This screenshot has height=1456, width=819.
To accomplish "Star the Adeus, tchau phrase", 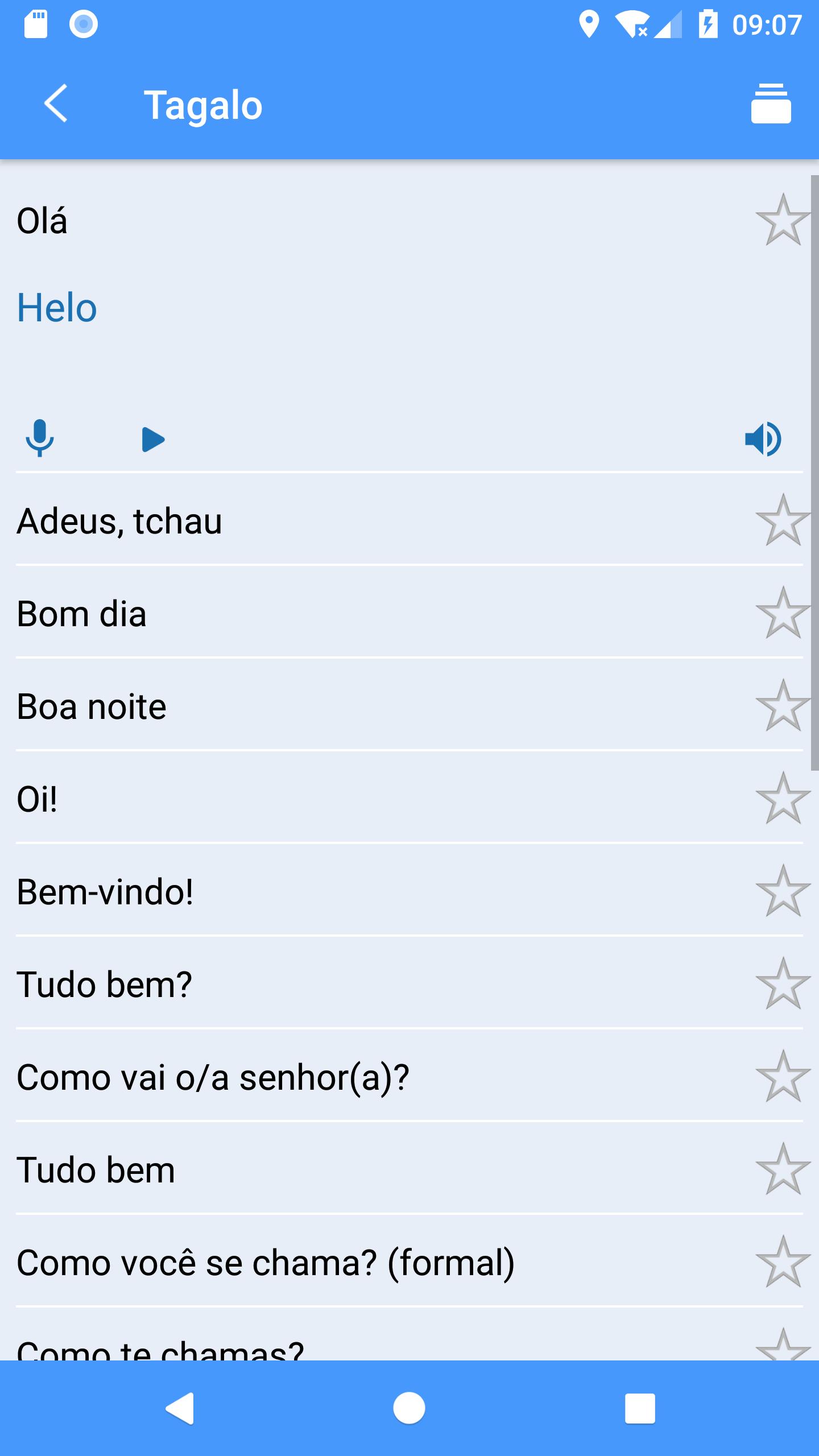I will (x=783, y=520).
